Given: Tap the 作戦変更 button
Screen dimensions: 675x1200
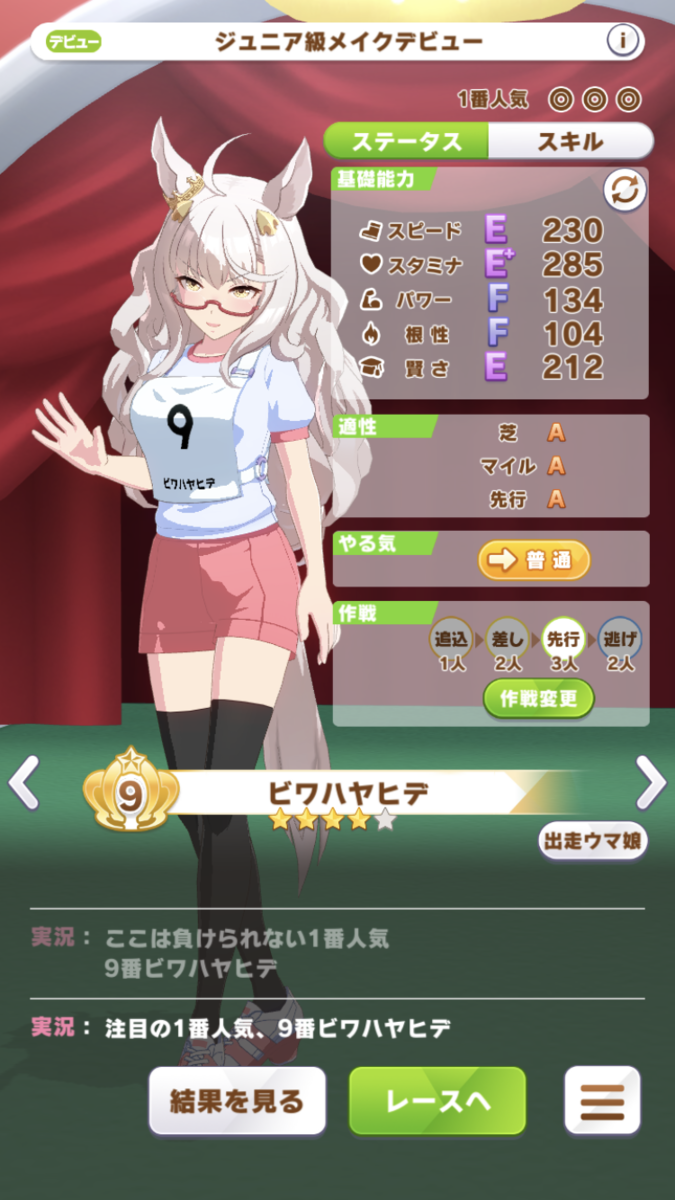Looking at the screenshot, I should (x=539, y=698).
